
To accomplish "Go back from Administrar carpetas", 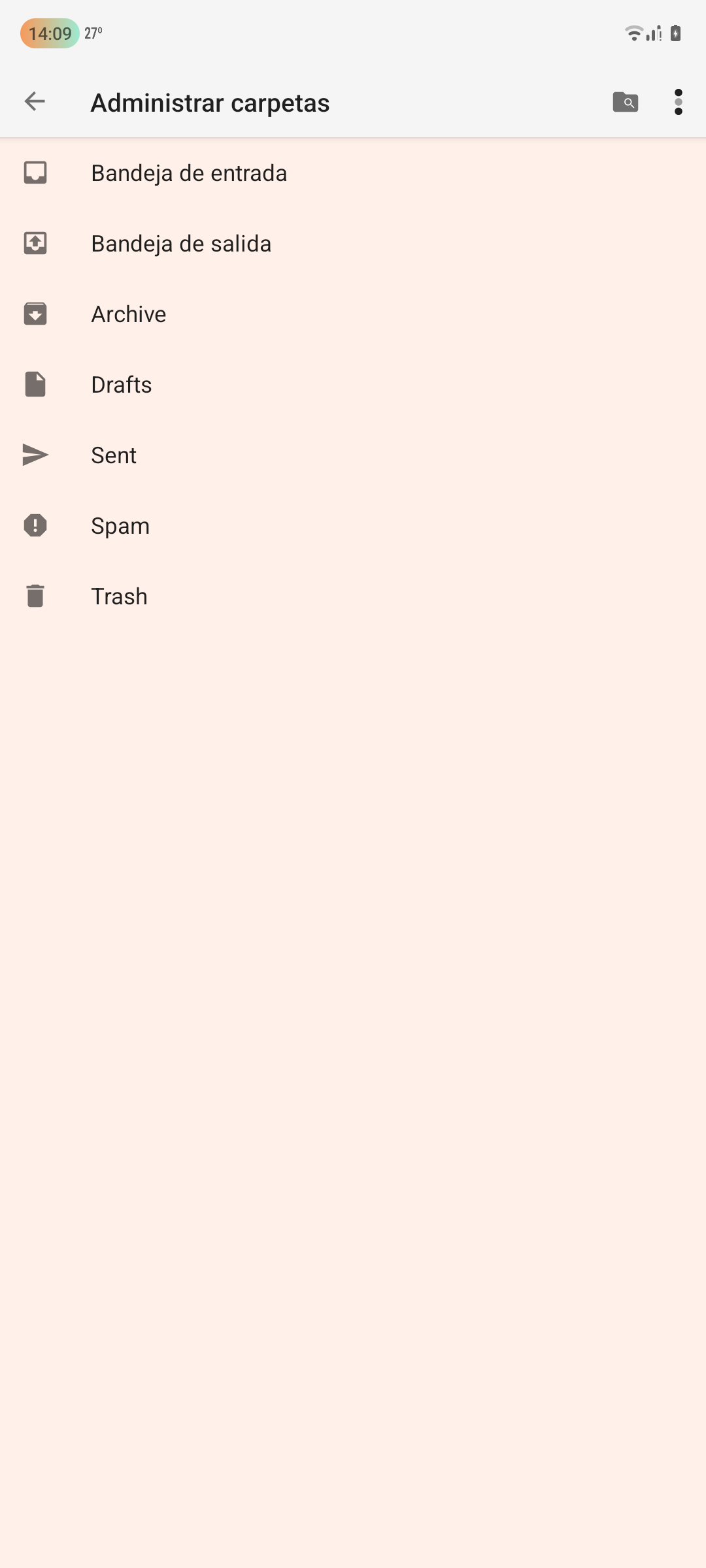I will 35,101.
